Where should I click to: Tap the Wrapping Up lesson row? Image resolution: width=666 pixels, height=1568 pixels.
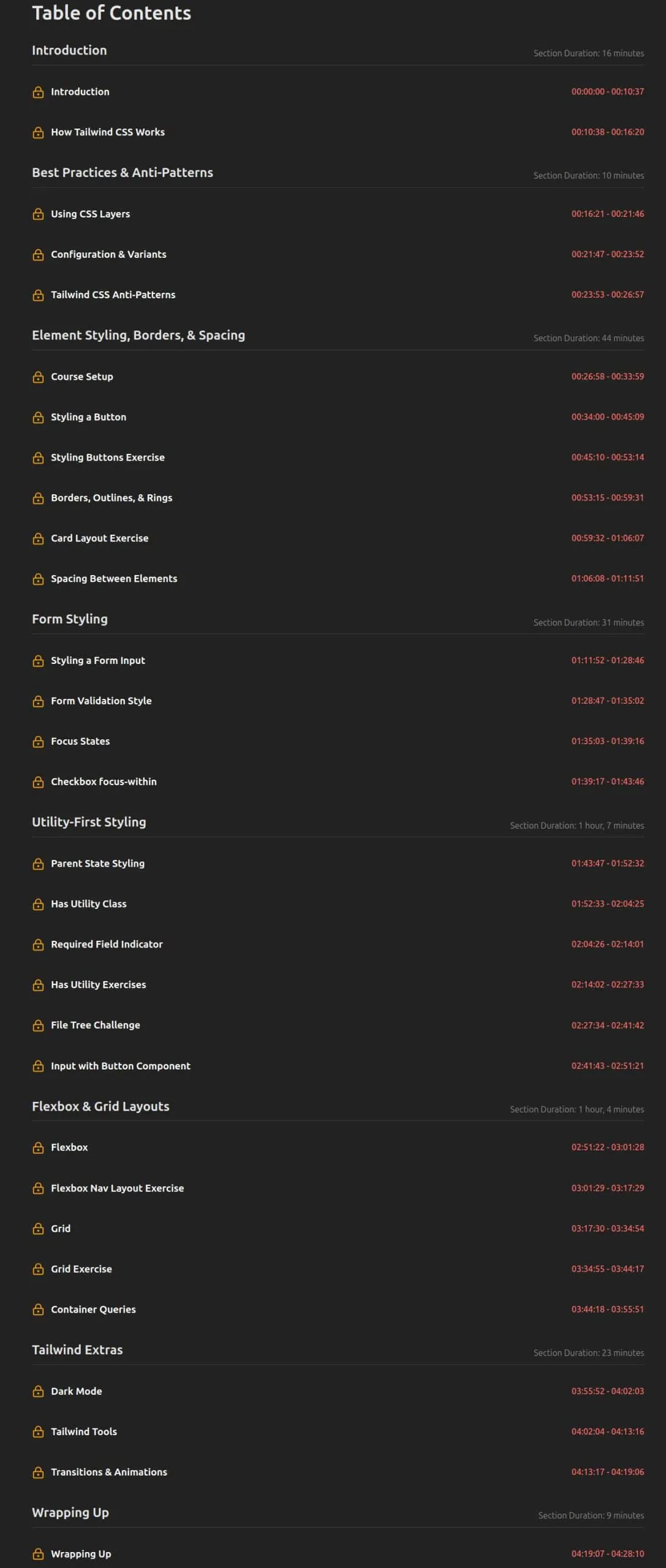[x=338, y=1554]
